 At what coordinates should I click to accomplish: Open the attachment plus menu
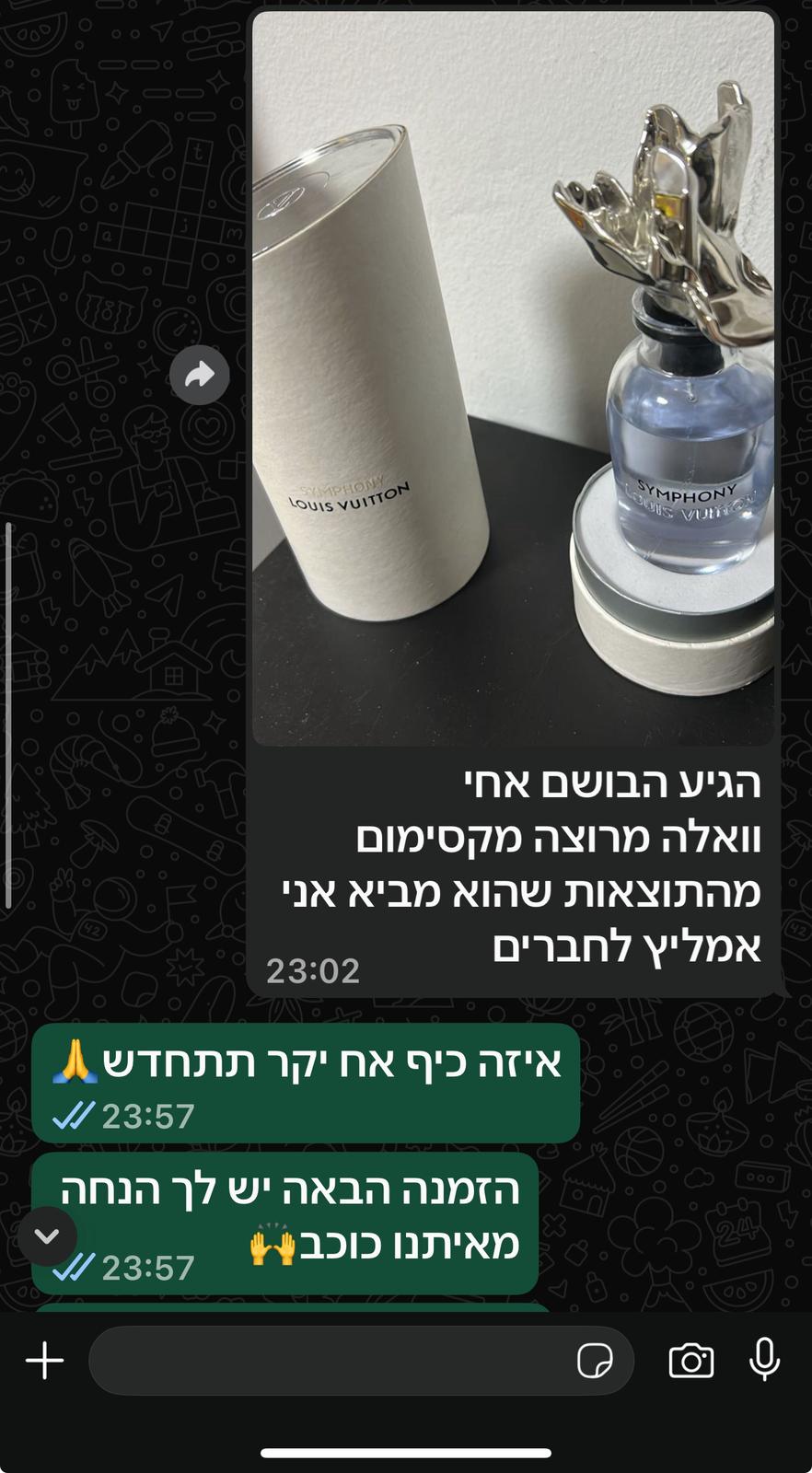44,1361
